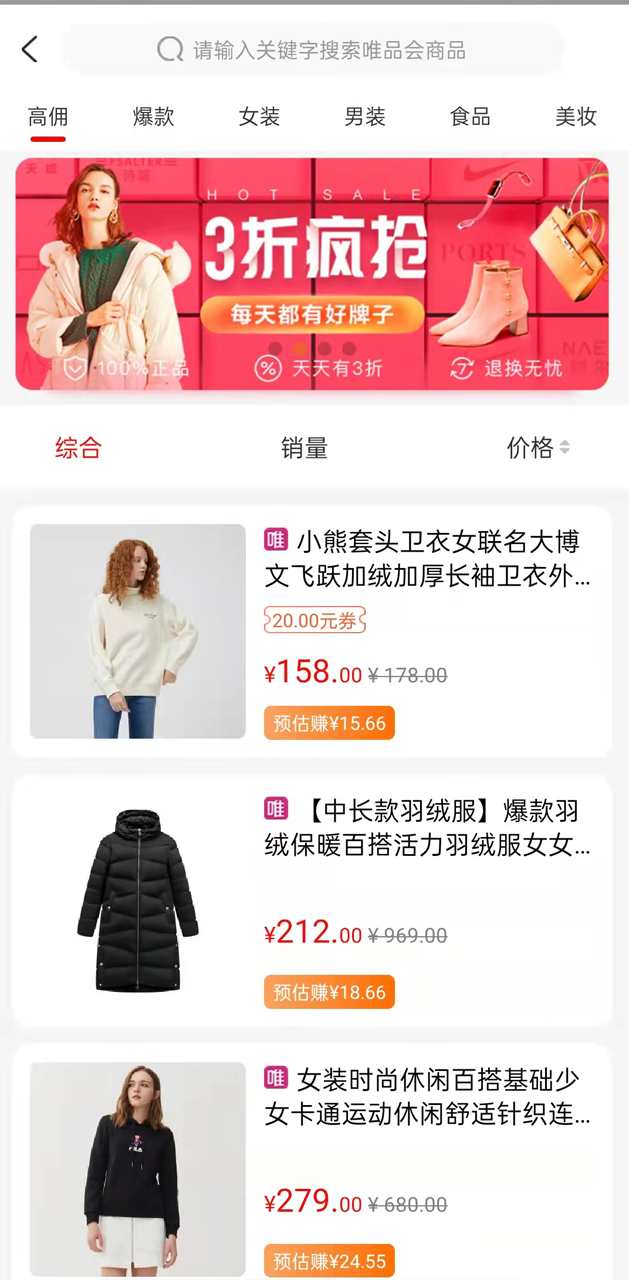Switch to the 女装 tab

259,117
